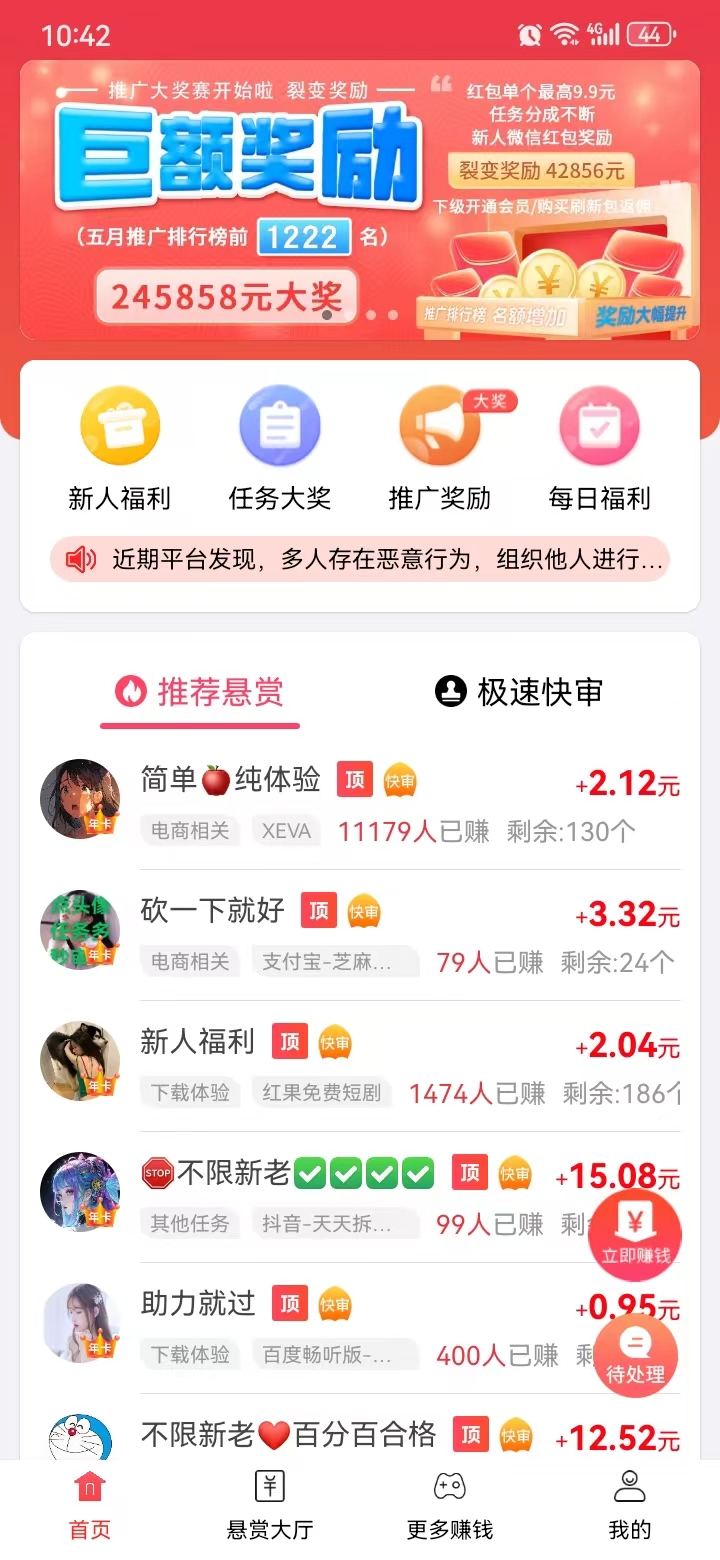Go to the 首页 tab
This screenshot has height=1560, width=720.
pos(90,1506)
